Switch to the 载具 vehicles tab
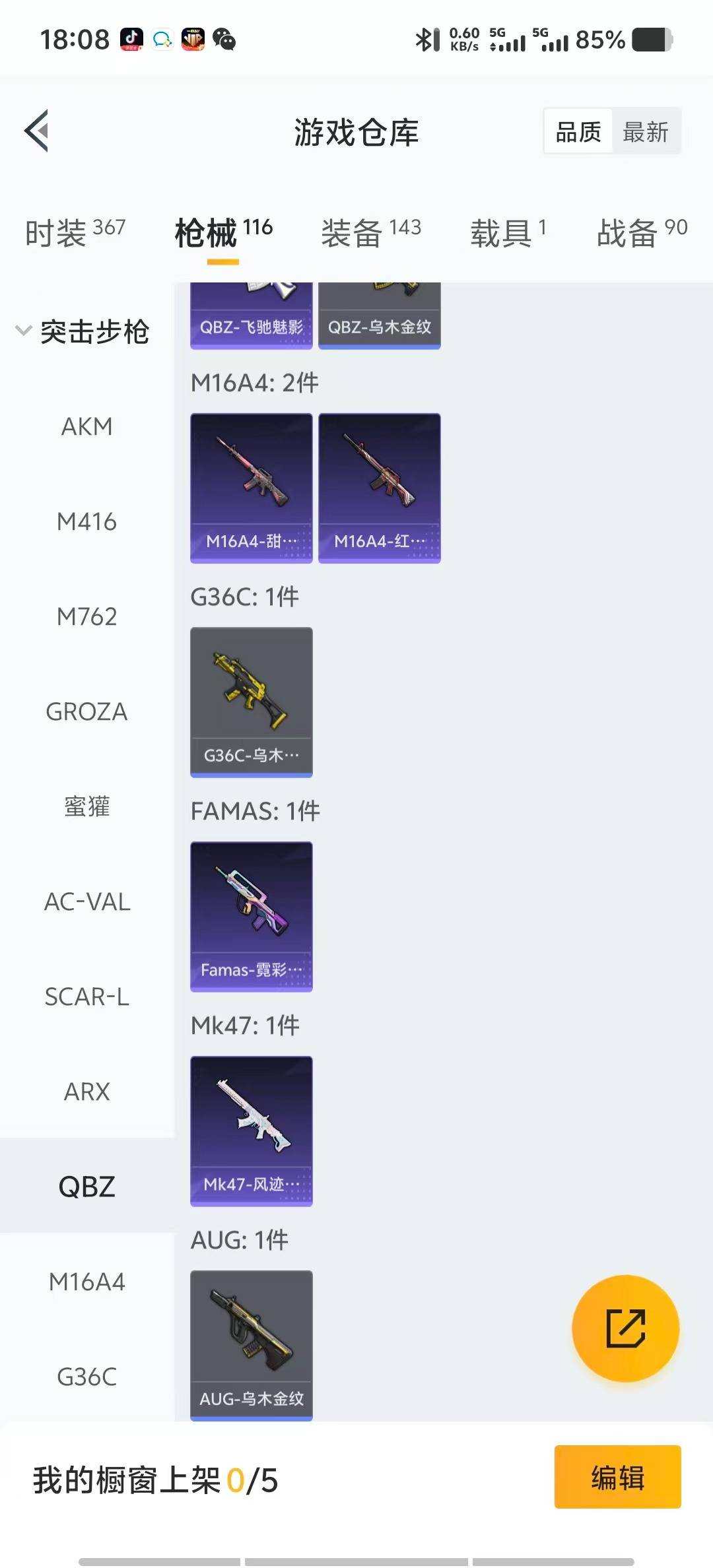The width and height of the screenshot is (713, 1568). (x=502, y=231)
